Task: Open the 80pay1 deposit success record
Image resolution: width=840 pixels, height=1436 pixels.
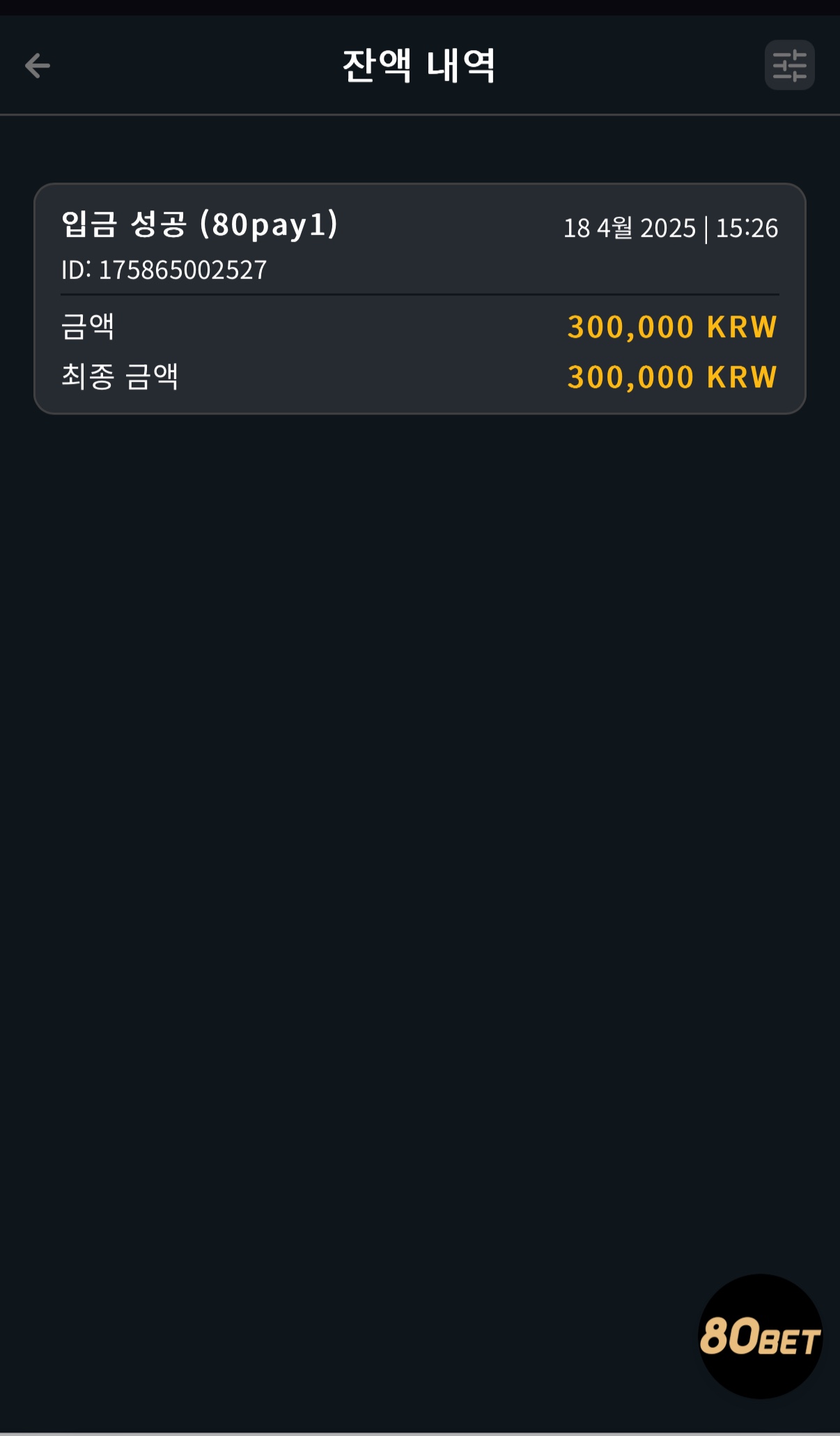Action: [420, 299]
